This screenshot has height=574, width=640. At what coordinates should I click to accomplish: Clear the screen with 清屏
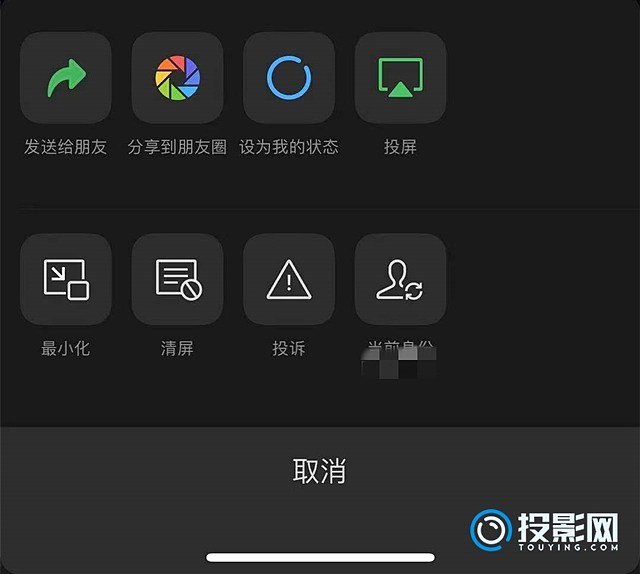(x=177, y=279)
